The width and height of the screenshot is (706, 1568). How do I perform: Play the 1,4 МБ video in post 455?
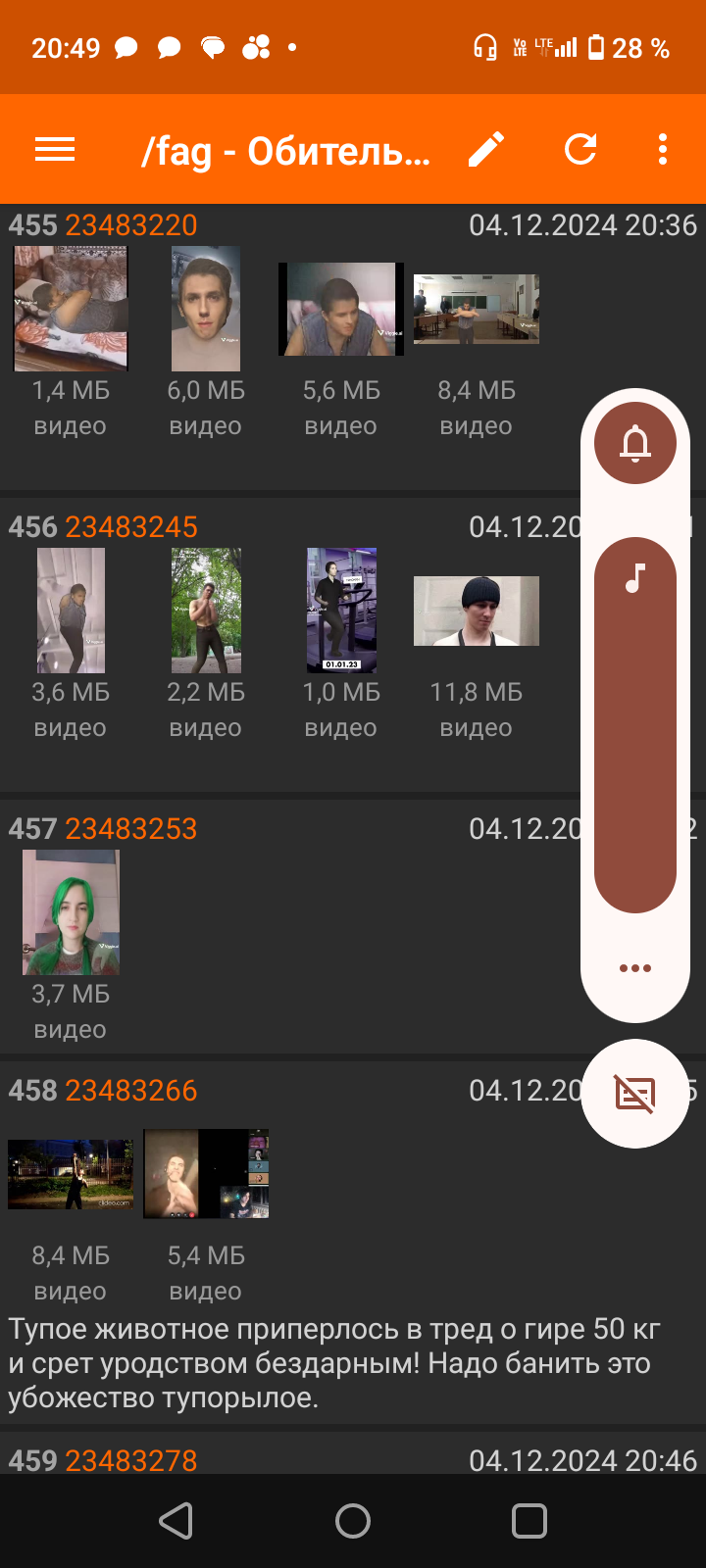[x=71, y=309]
